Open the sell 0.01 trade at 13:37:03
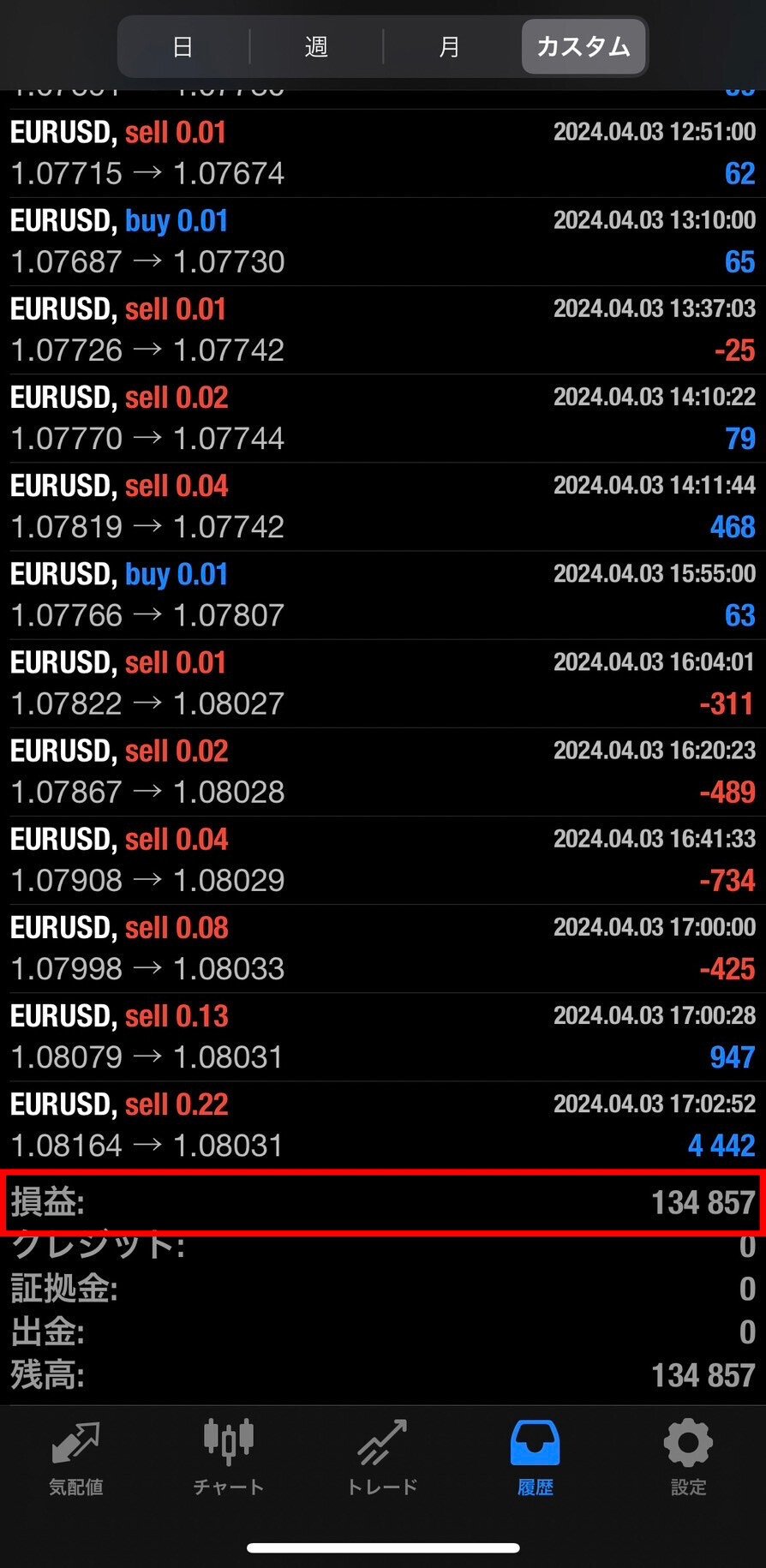This screenshot has height=1568, width=766. [x=383, y=330]
